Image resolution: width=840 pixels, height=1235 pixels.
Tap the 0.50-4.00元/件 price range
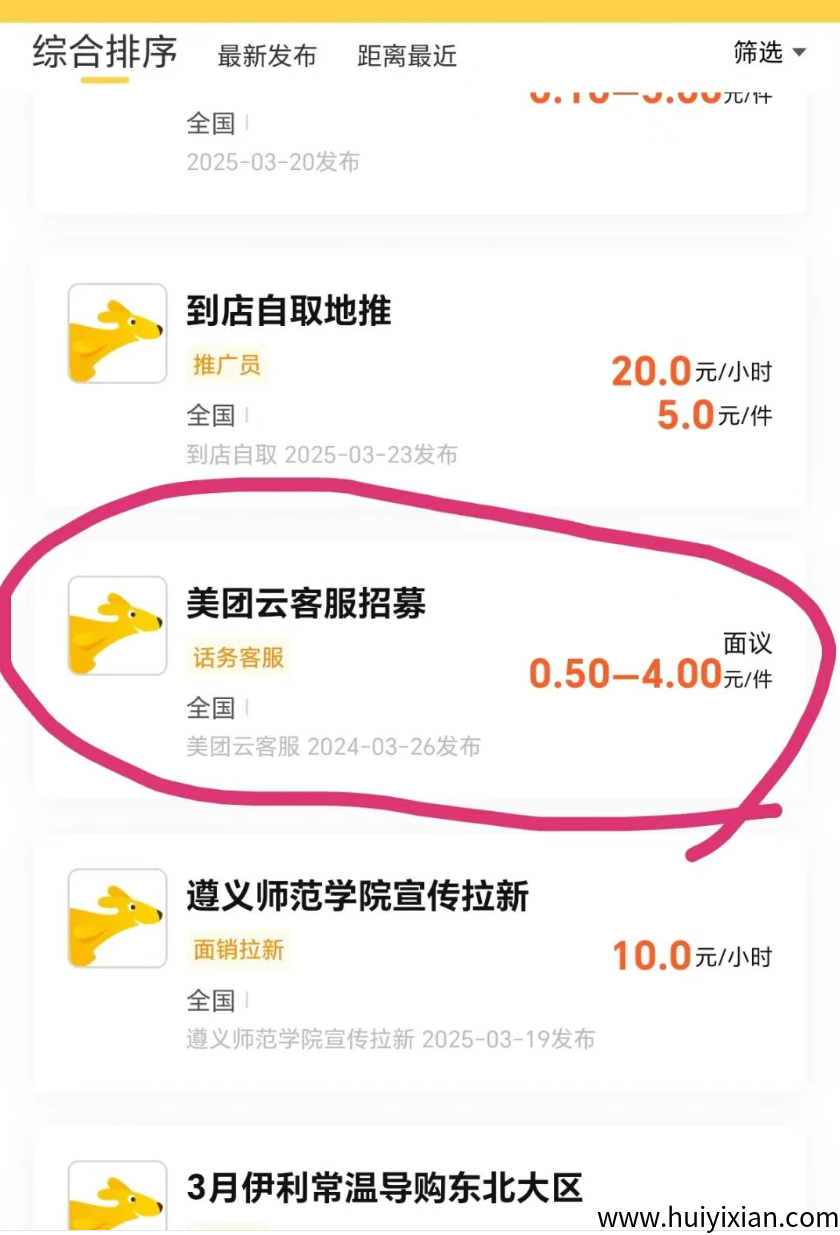click(650, 675)
